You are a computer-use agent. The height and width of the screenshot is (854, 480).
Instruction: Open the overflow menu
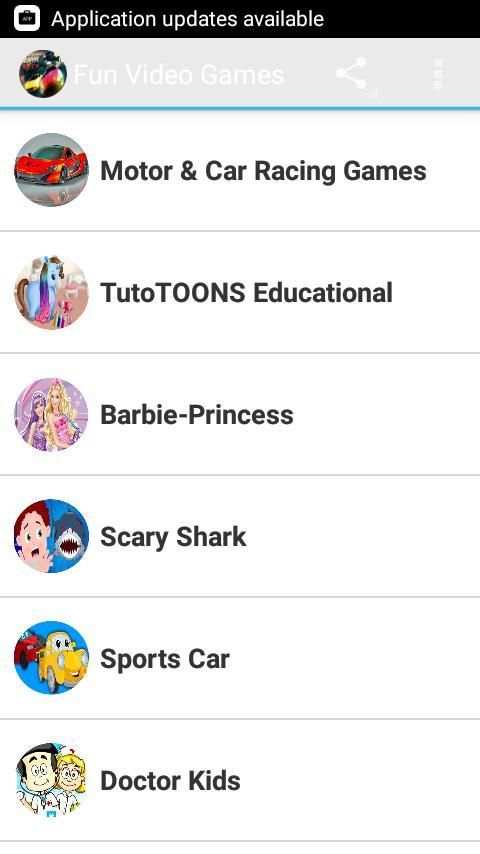pyautogui.click(x=438, y=74)
